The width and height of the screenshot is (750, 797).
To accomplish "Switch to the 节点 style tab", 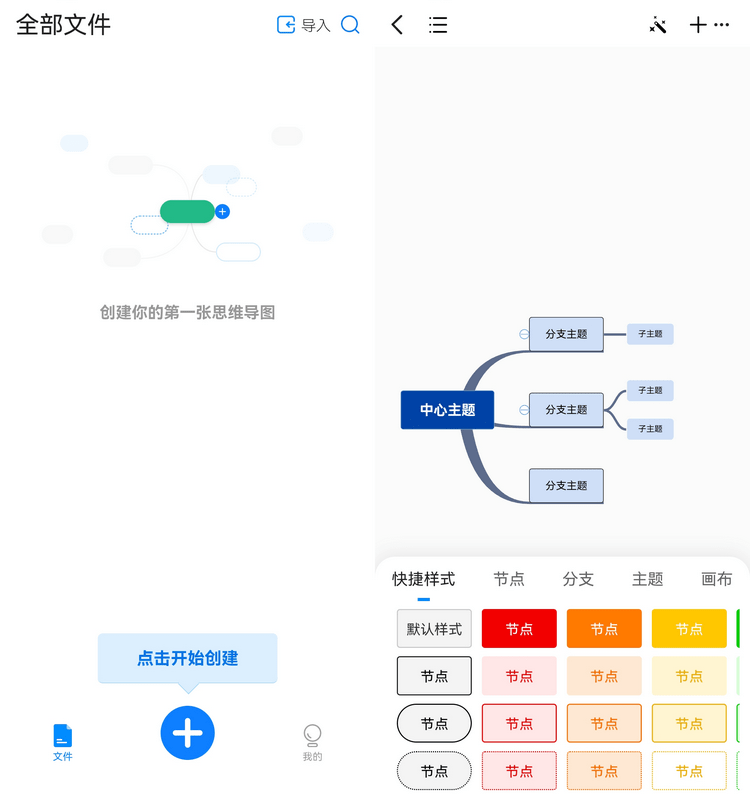I will coord(509,579).
